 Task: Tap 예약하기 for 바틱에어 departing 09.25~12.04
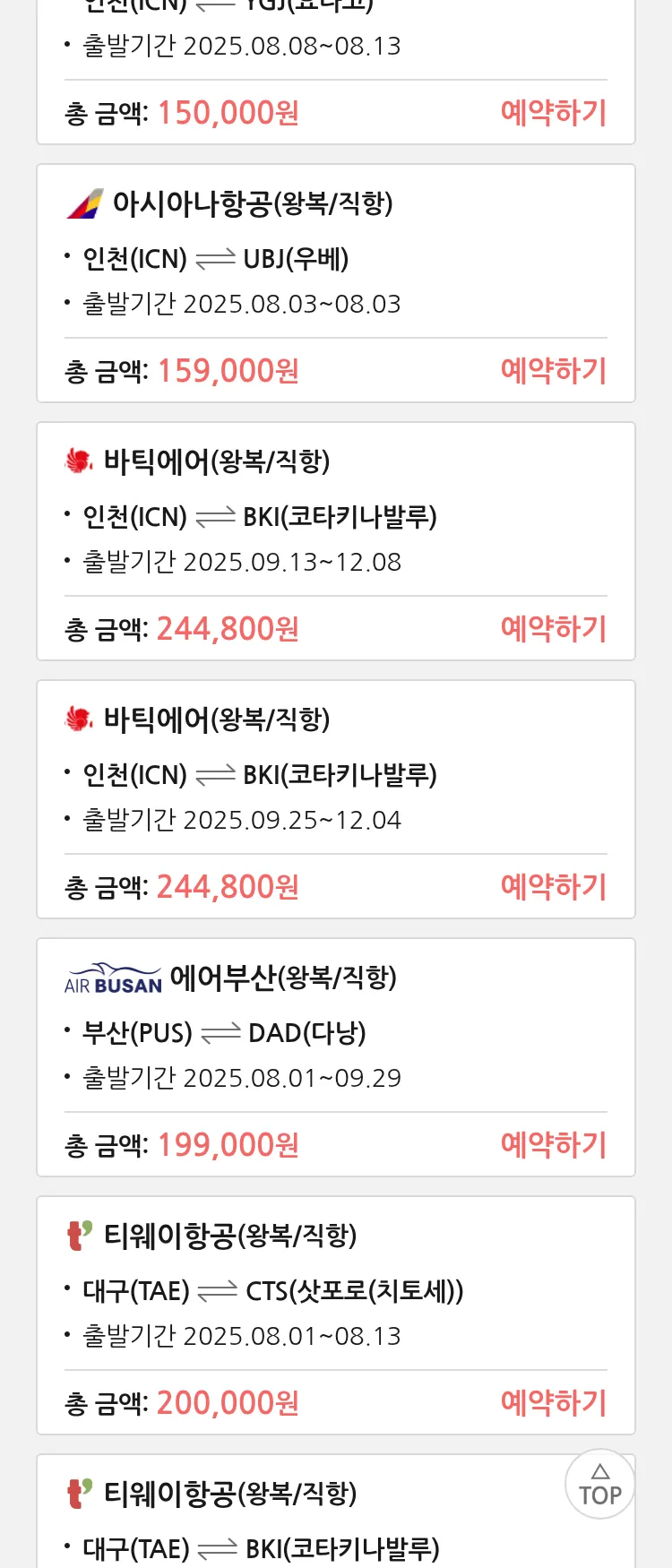tap(553, 887)
